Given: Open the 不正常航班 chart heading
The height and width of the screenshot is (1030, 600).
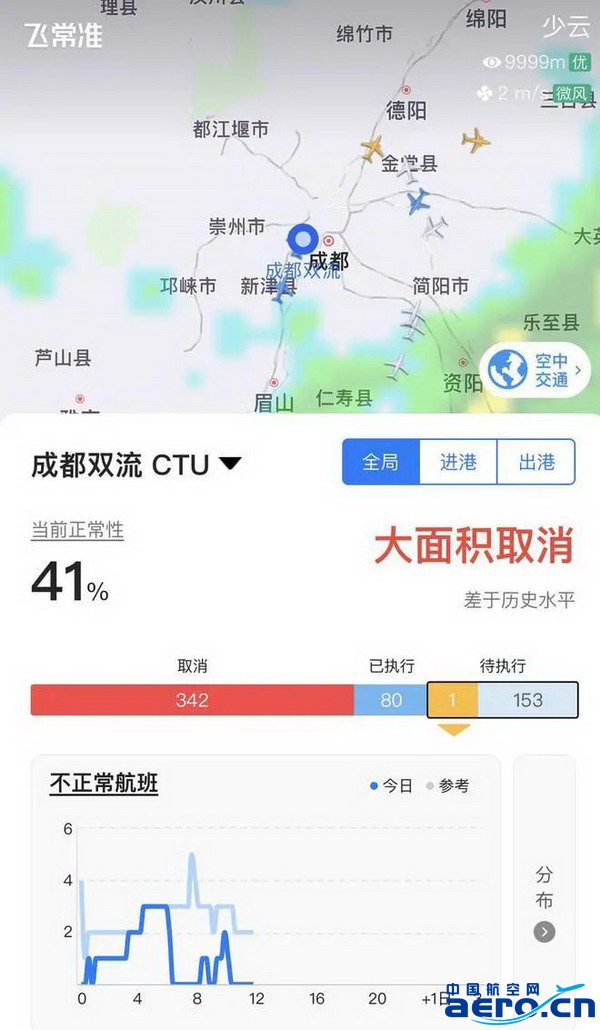Looking at the screenshot, I should pos(104,783).
